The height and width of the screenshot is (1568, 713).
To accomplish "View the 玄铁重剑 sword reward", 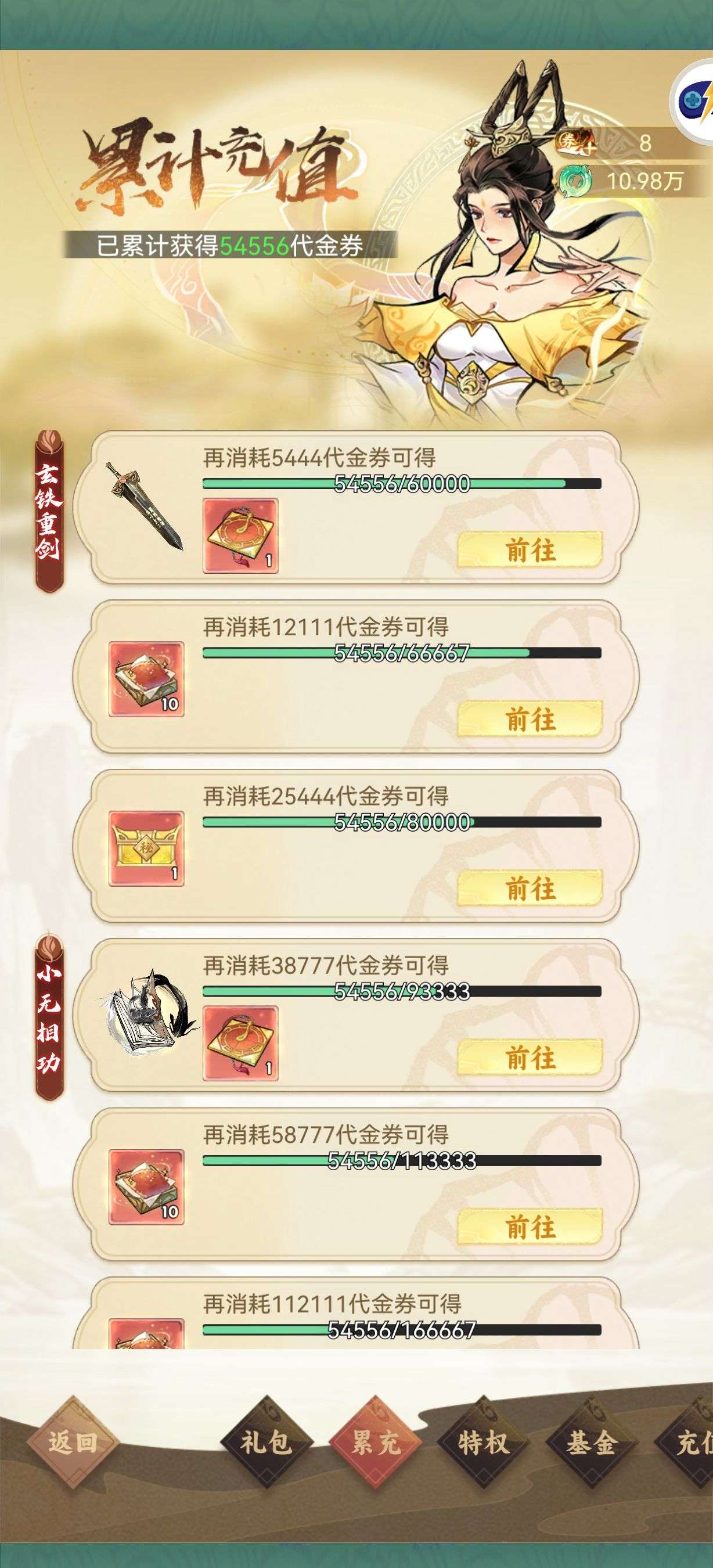I will tap(145, 506).
